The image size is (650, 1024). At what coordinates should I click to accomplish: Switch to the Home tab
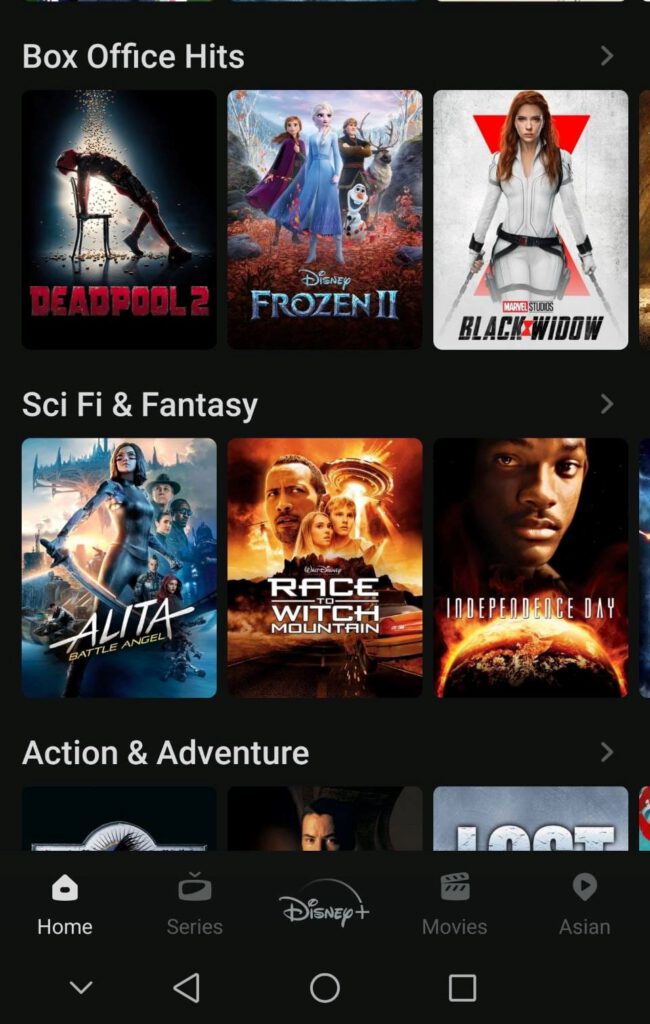(x=65, y=904)
